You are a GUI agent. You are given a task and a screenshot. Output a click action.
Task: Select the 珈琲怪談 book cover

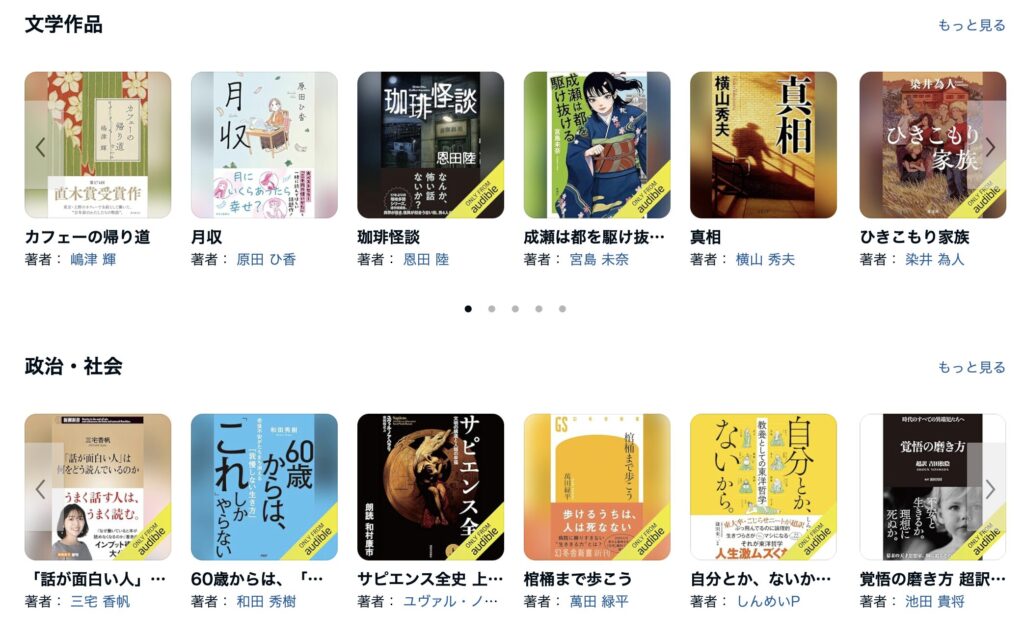click(431, 145)
